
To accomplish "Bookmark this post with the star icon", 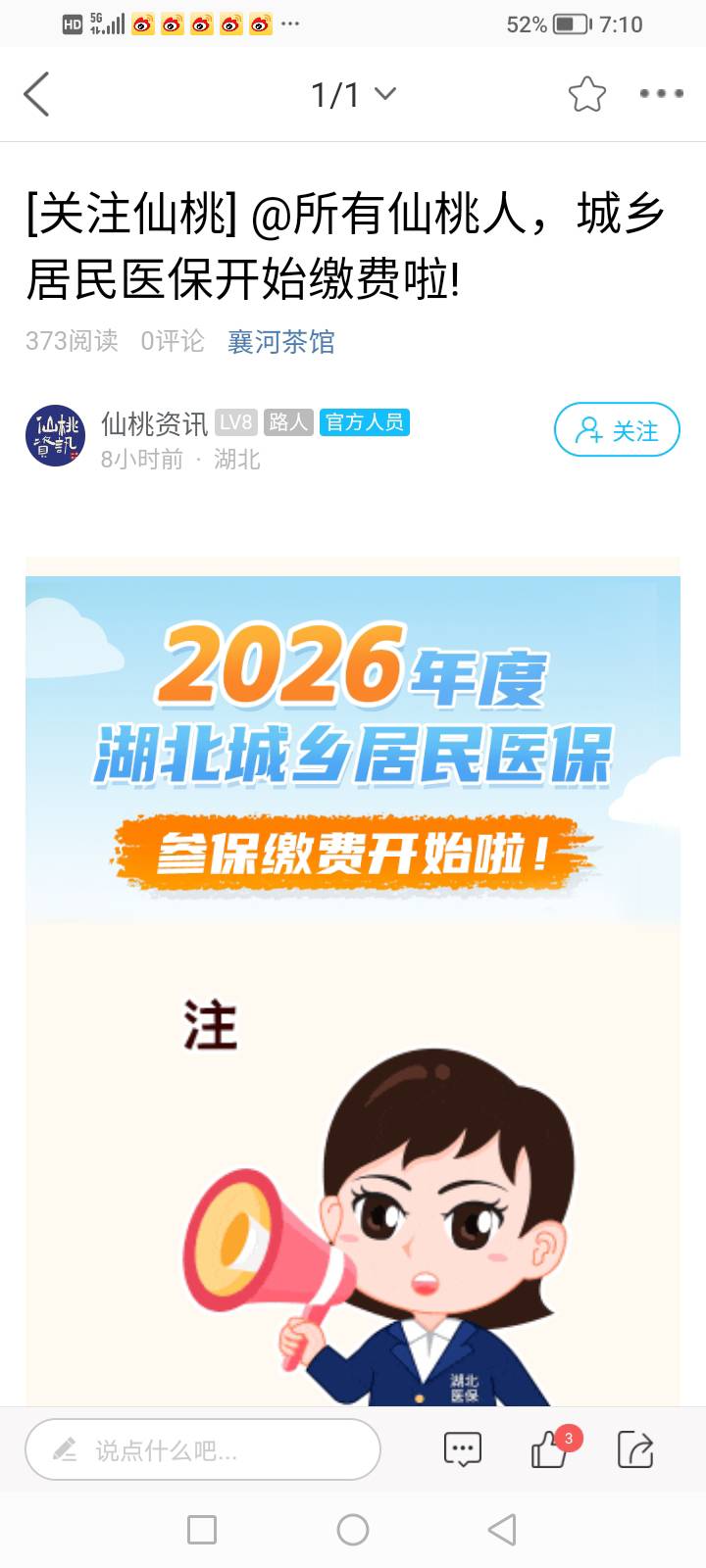I will click(x=586, y=94).
